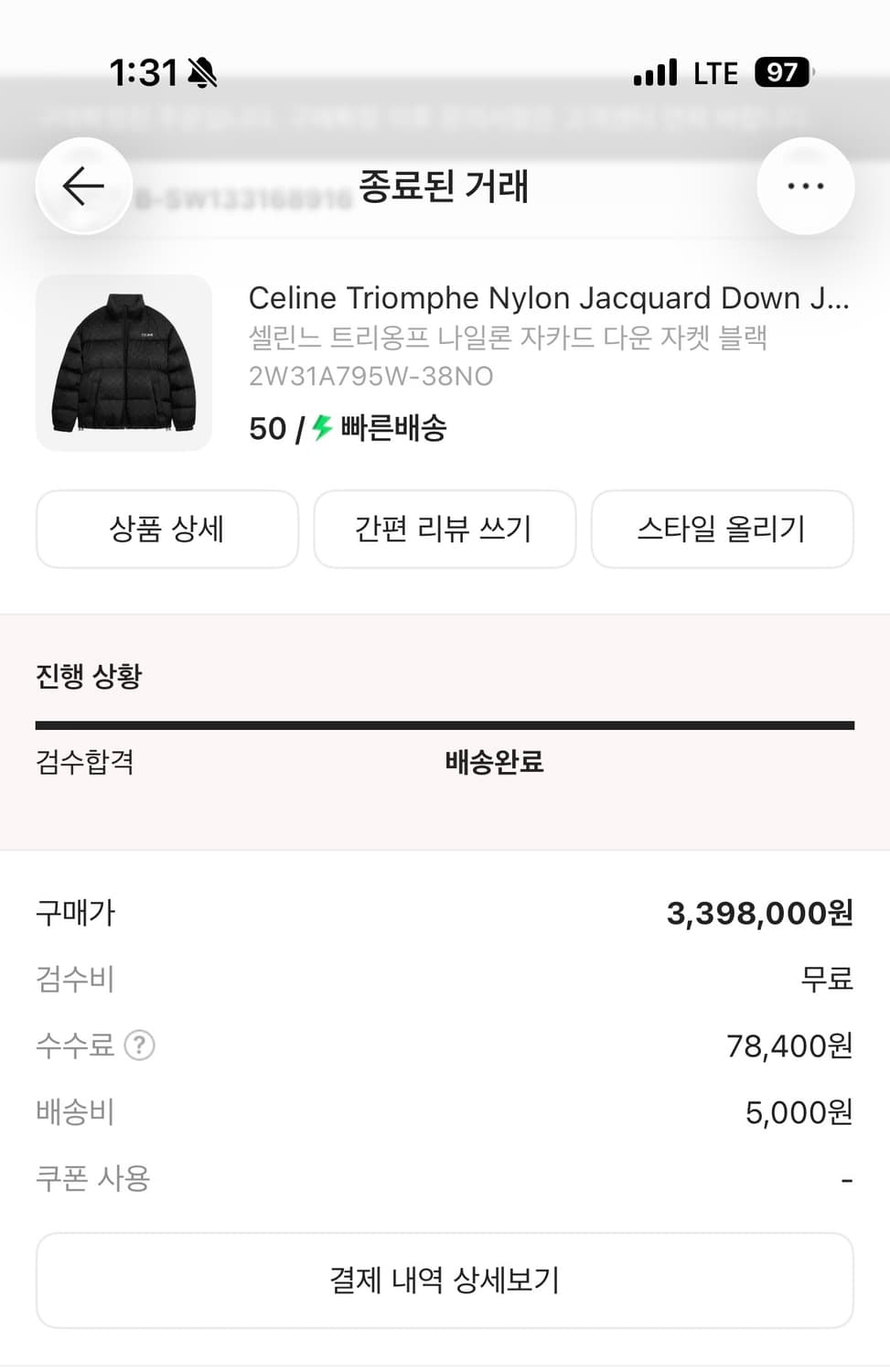
Task: Click the lightning fast-delivery (빠른배송) icon
Action: (x=319, y=428)
